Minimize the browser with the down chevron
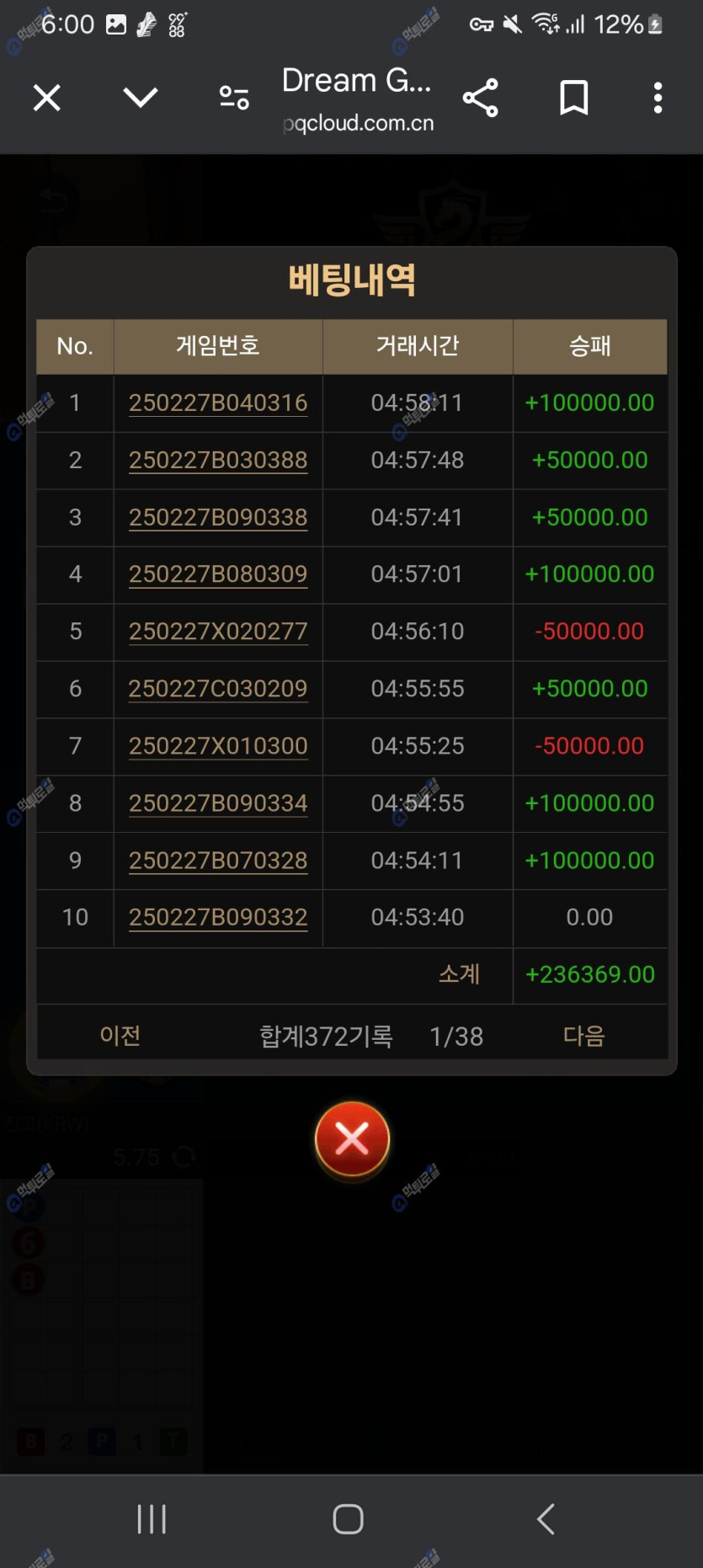 click(x=140, y=98)
